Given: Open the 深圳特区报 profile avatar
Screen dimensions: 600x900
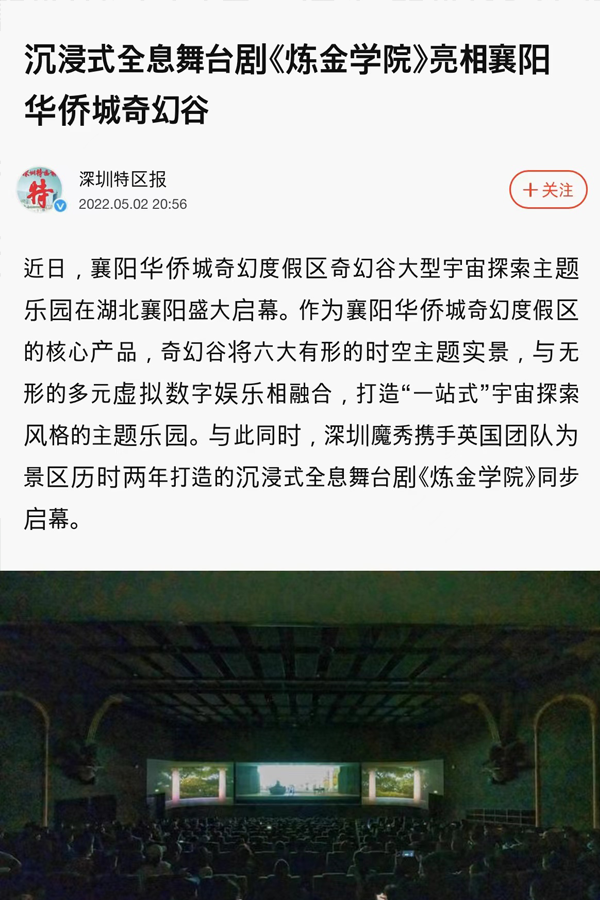Looking at the screenshot, I should 41,190.
